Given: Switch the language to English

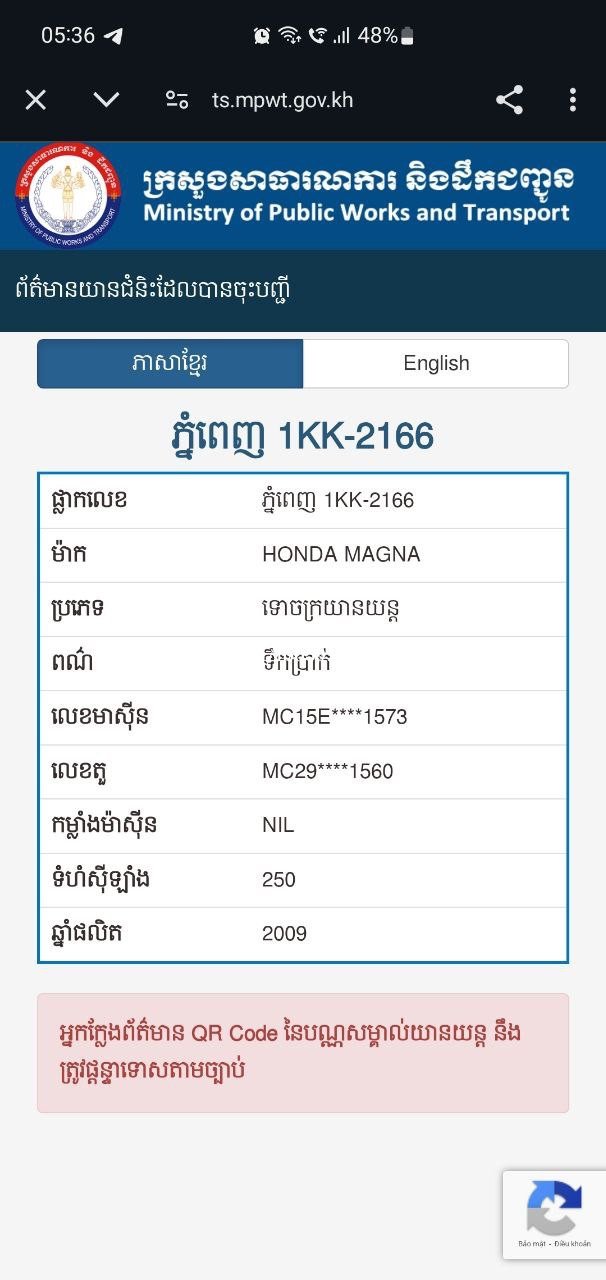Looking at the screenshot, I should pyautogui.click(x=436, y=363).
